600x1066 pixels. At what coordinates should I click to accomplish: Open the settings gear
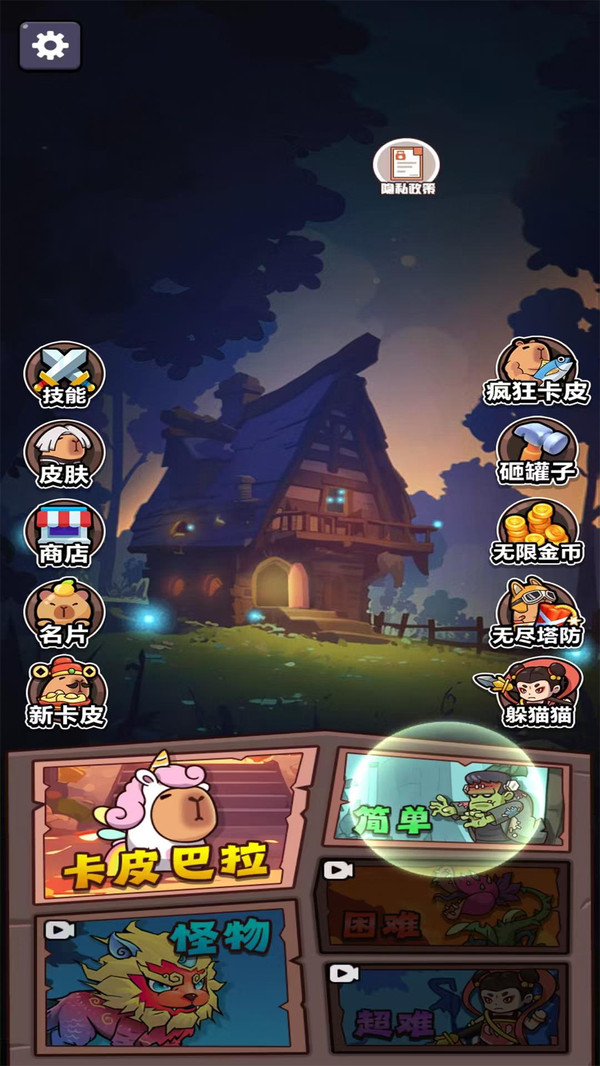[49, 46]
